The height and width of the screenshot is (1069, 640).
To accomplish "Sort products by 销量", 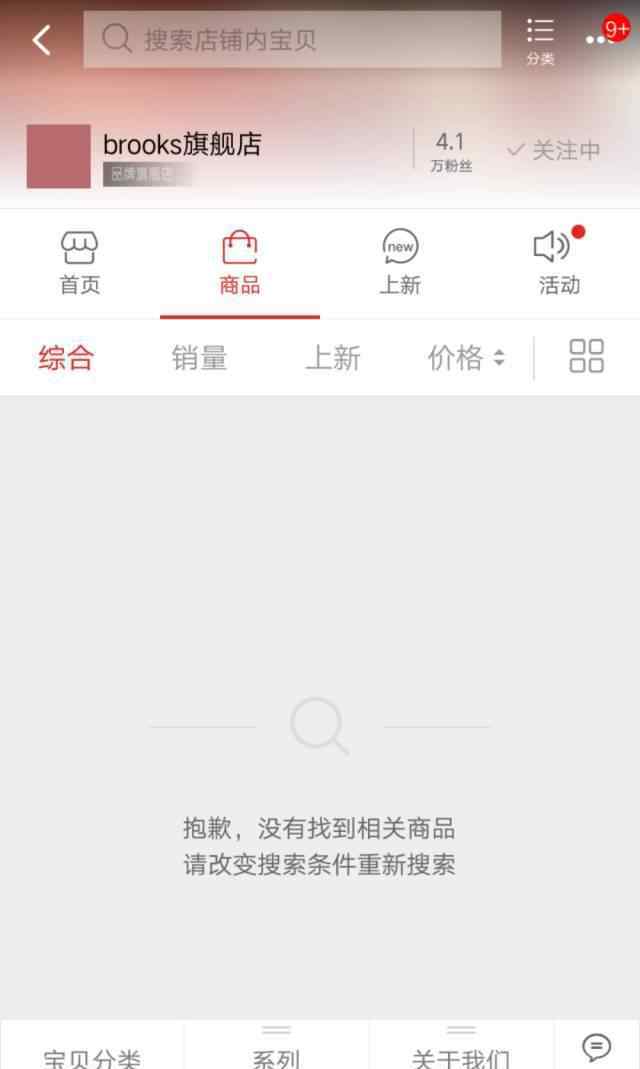I will 199,357.
